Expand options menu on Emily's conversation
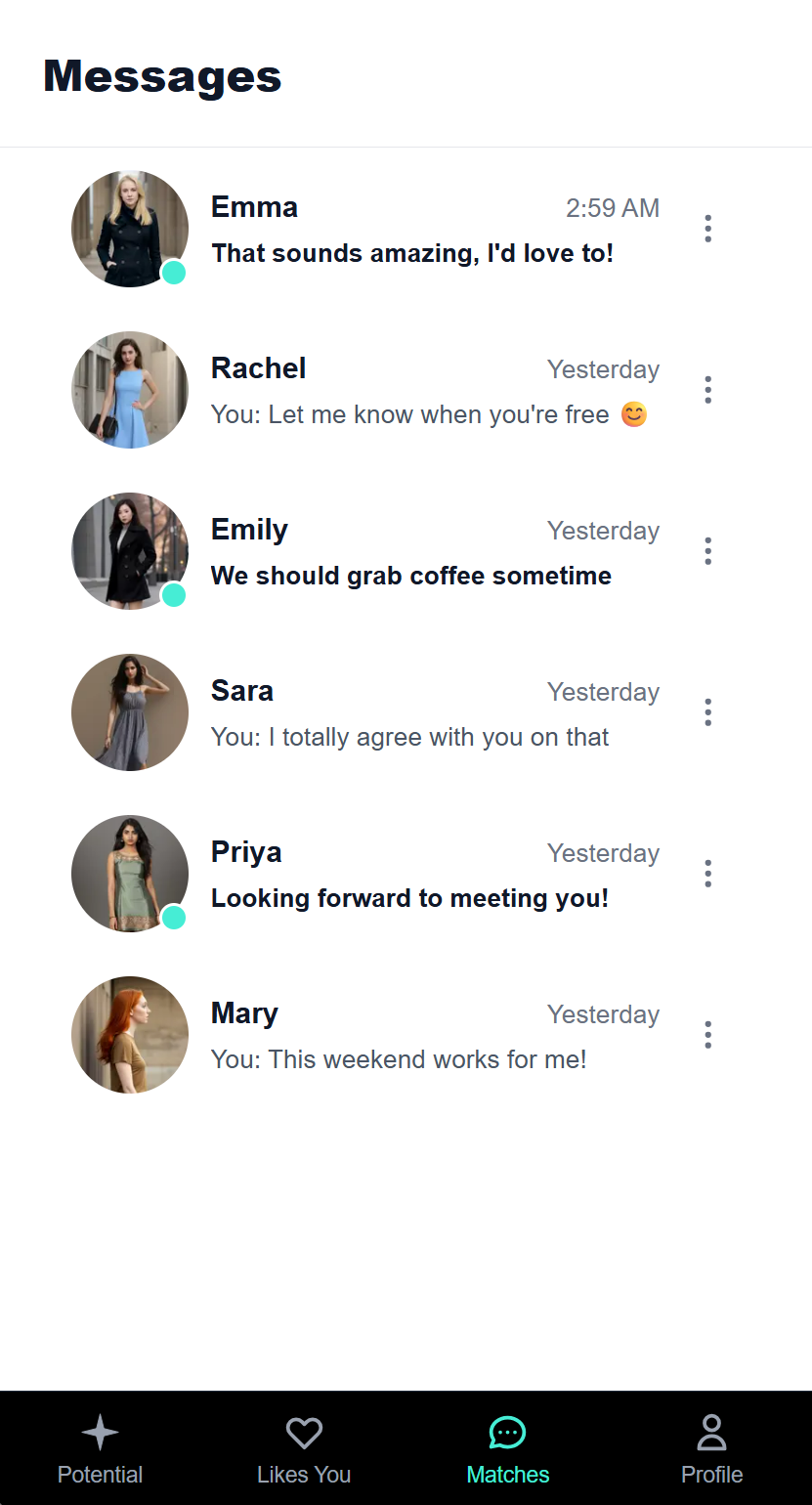The height and width of the screenshot is (1505, 812). (706, 550)
